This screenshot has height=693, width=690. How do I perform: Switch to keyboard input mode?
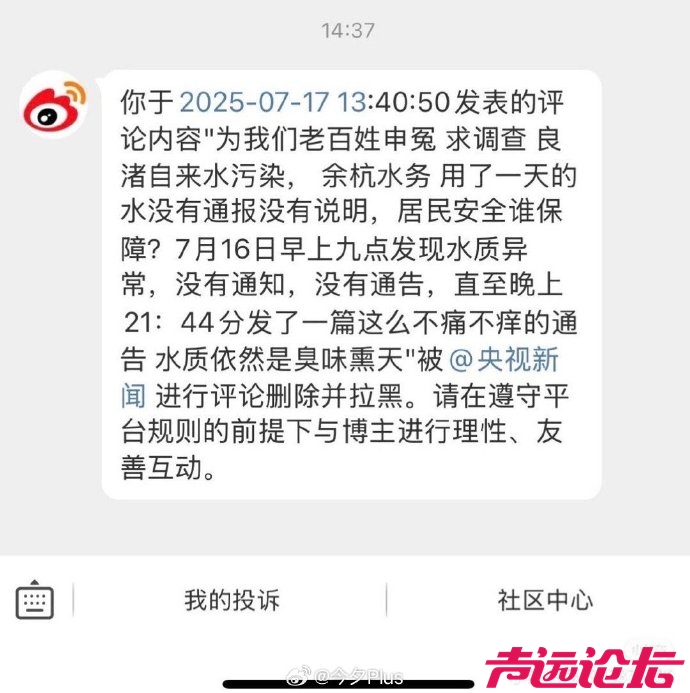pos(35,600)
